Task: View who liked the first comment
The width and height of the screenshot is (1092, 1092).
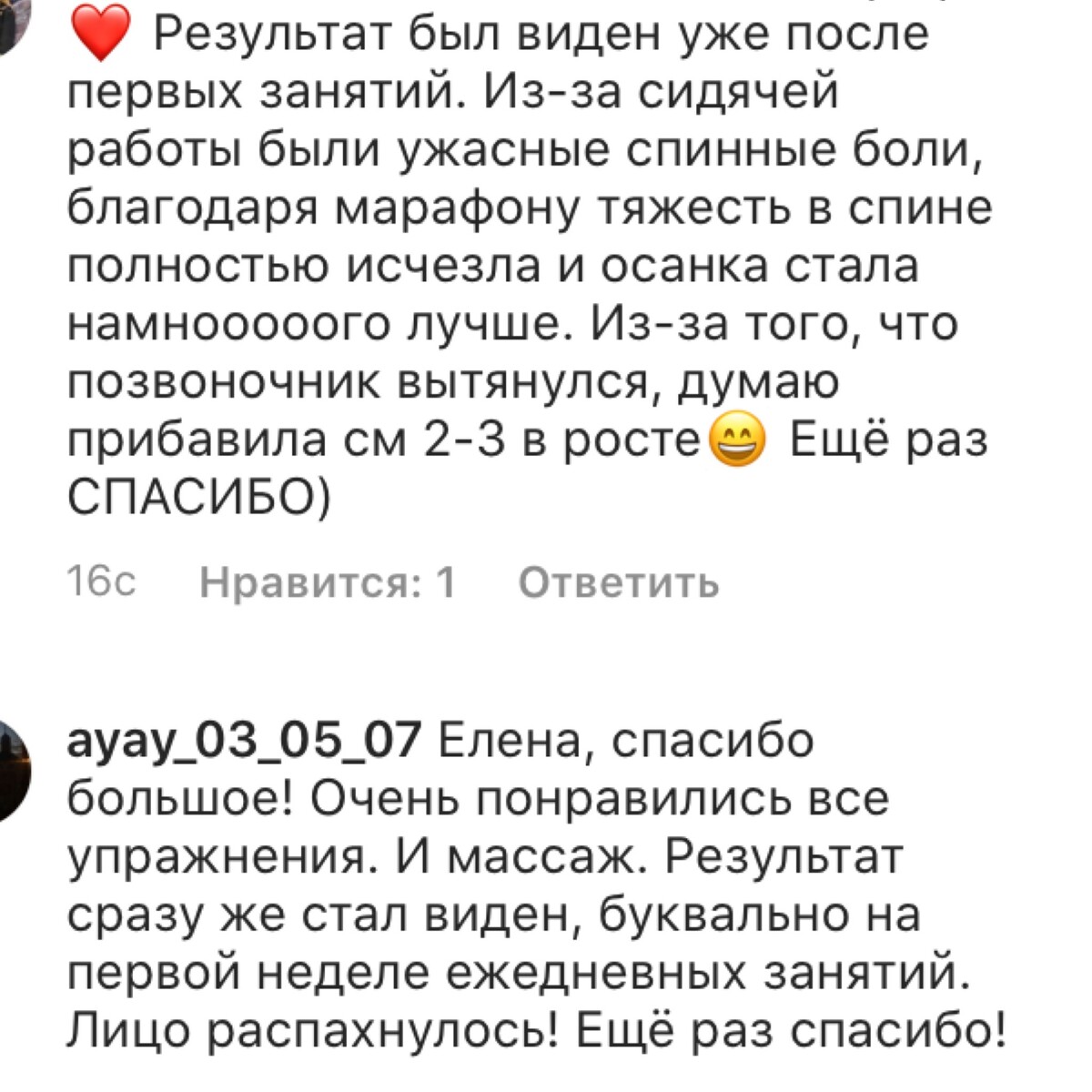Action: (x=328, y=582)
